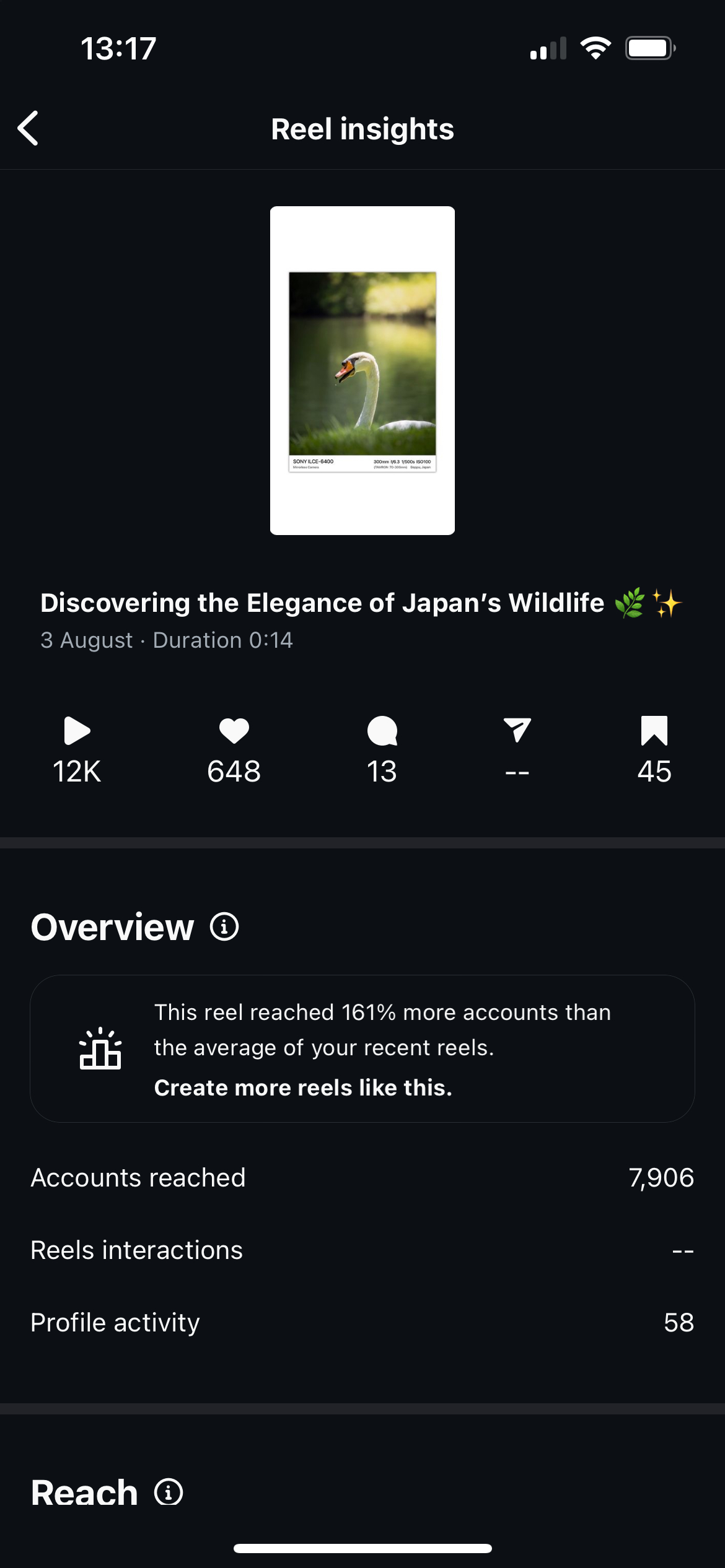Open the swan reel thumbnail
The width and height of the screenshot is (725, 1568).
click(x=362, y=370)
